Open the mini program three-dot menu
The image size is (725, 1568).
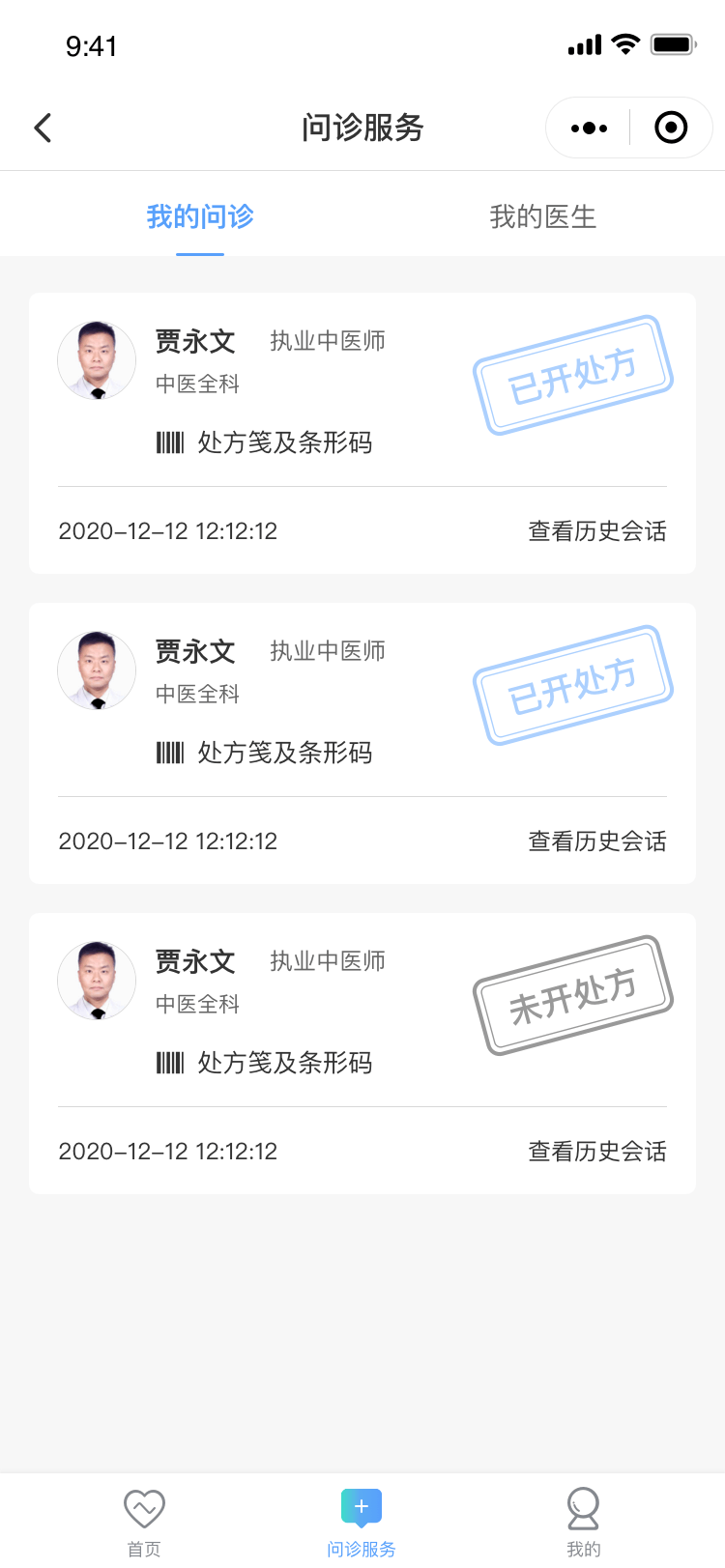pos(589,128)
